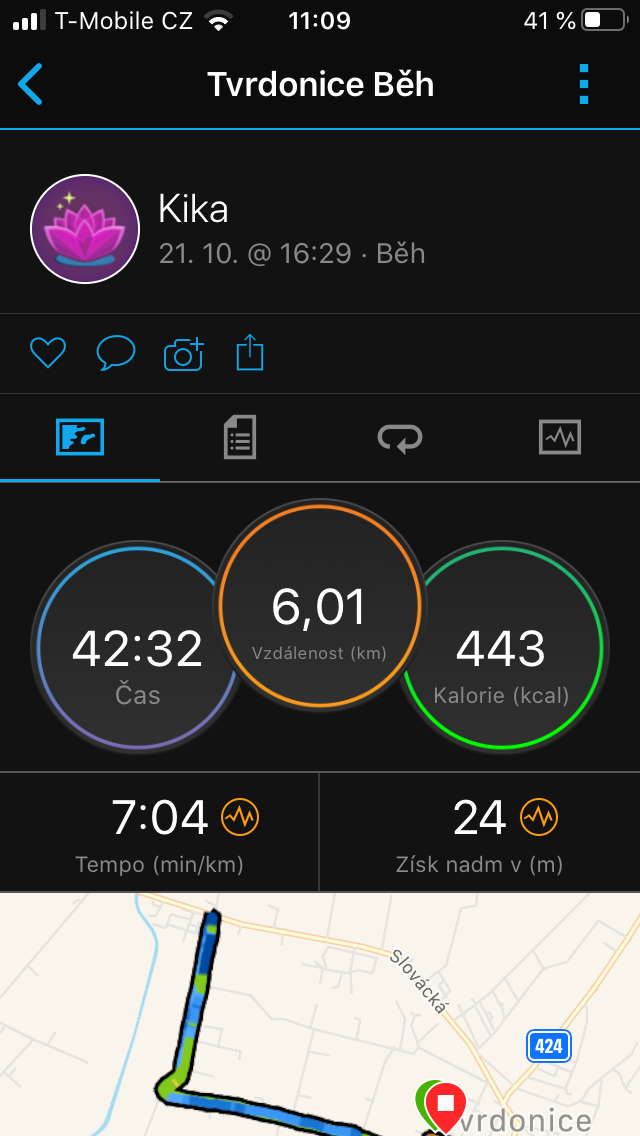Viewport: 640px width, 1136px height.
Task: Add a photo with the camera icon
Action: 183,354
